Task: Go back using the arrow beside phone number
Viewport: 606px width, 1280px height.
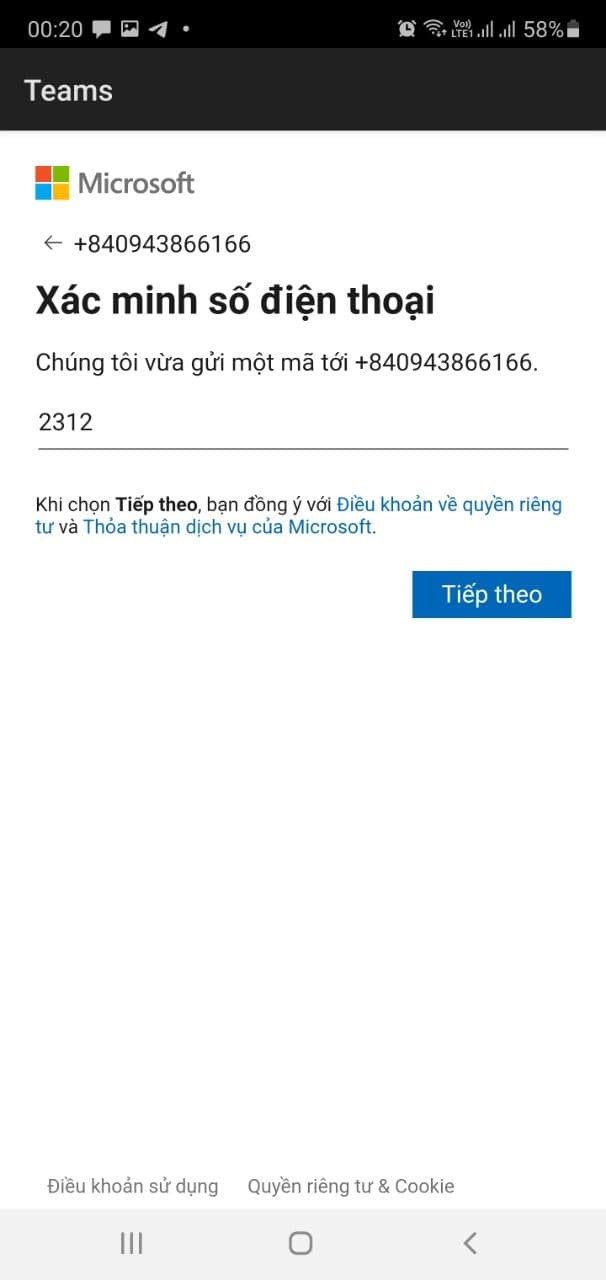Action: click(52, 243)
